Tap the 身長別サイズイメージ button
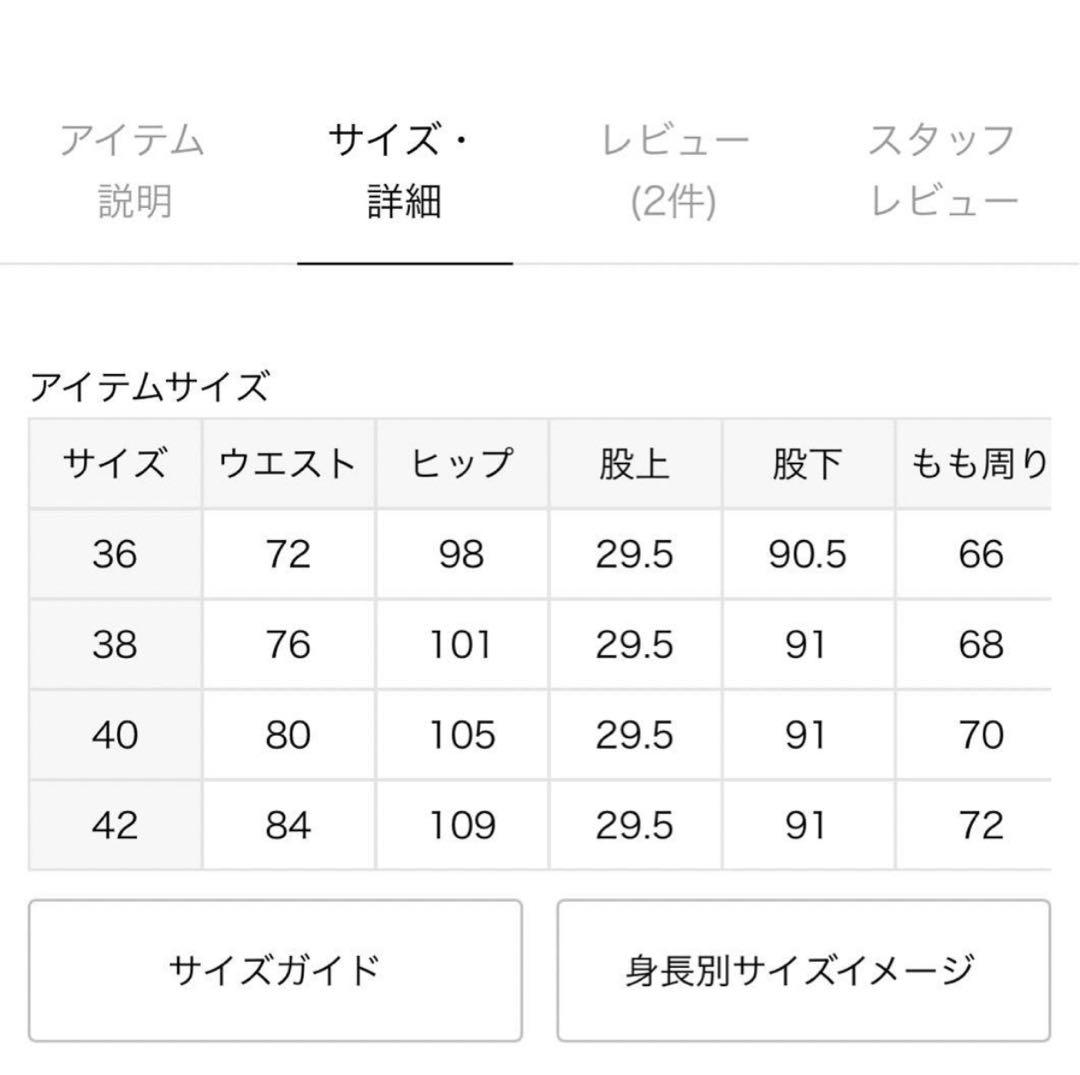The height and width of the screenshot is (1075, 1080). [803, 970]
